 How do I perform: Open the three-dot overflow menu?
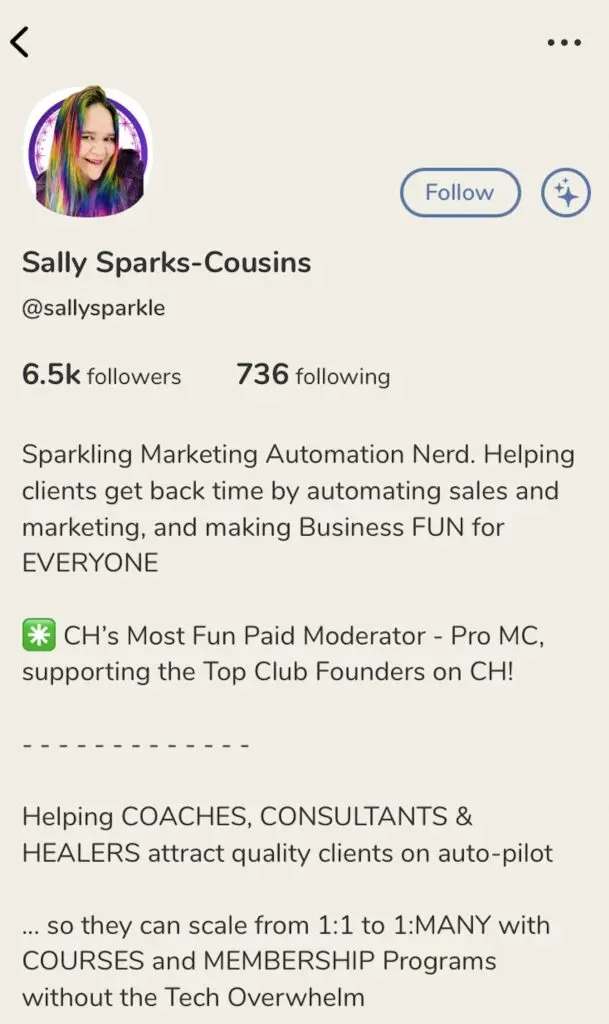[x=564, y=42]
